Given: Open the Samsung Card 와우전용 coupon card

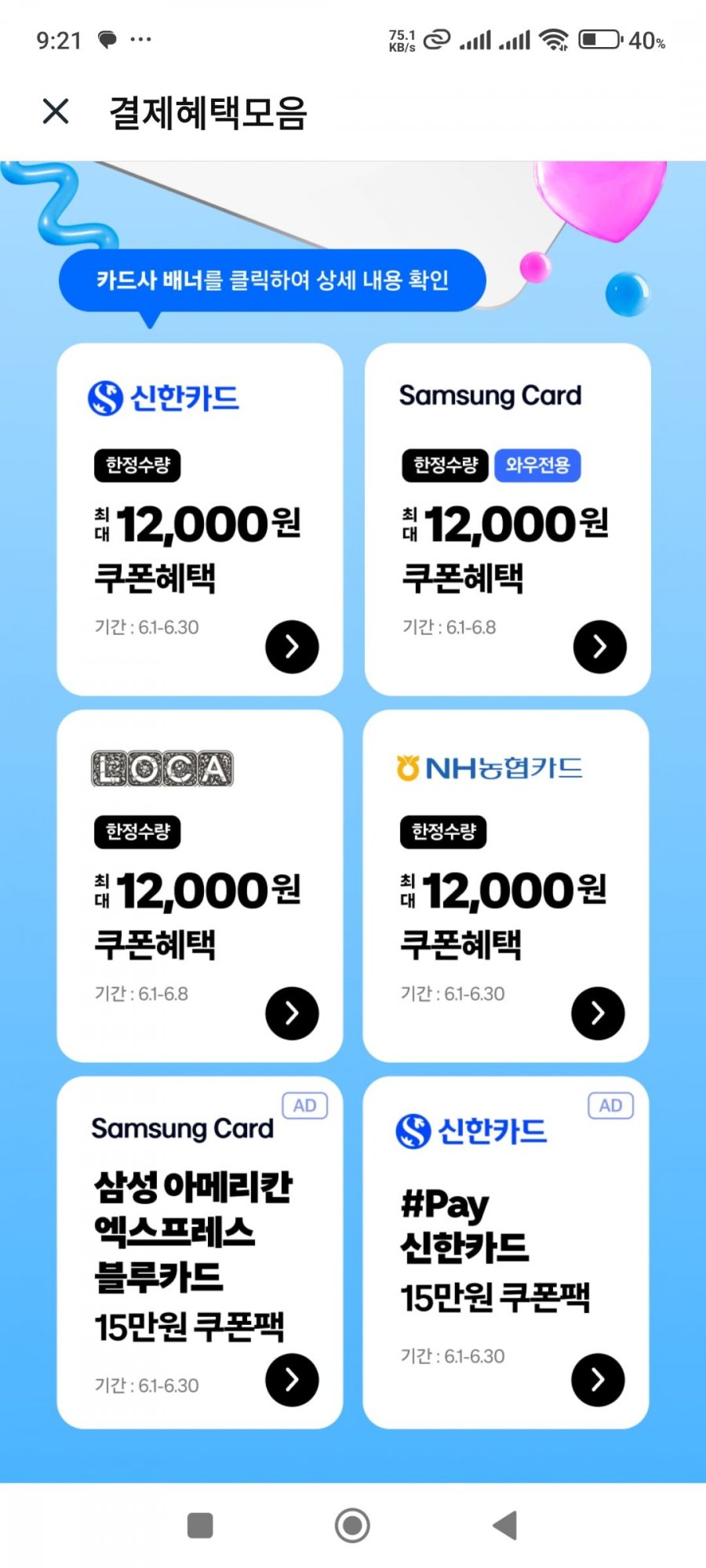Looking at the screenshot, I should 508,519.
